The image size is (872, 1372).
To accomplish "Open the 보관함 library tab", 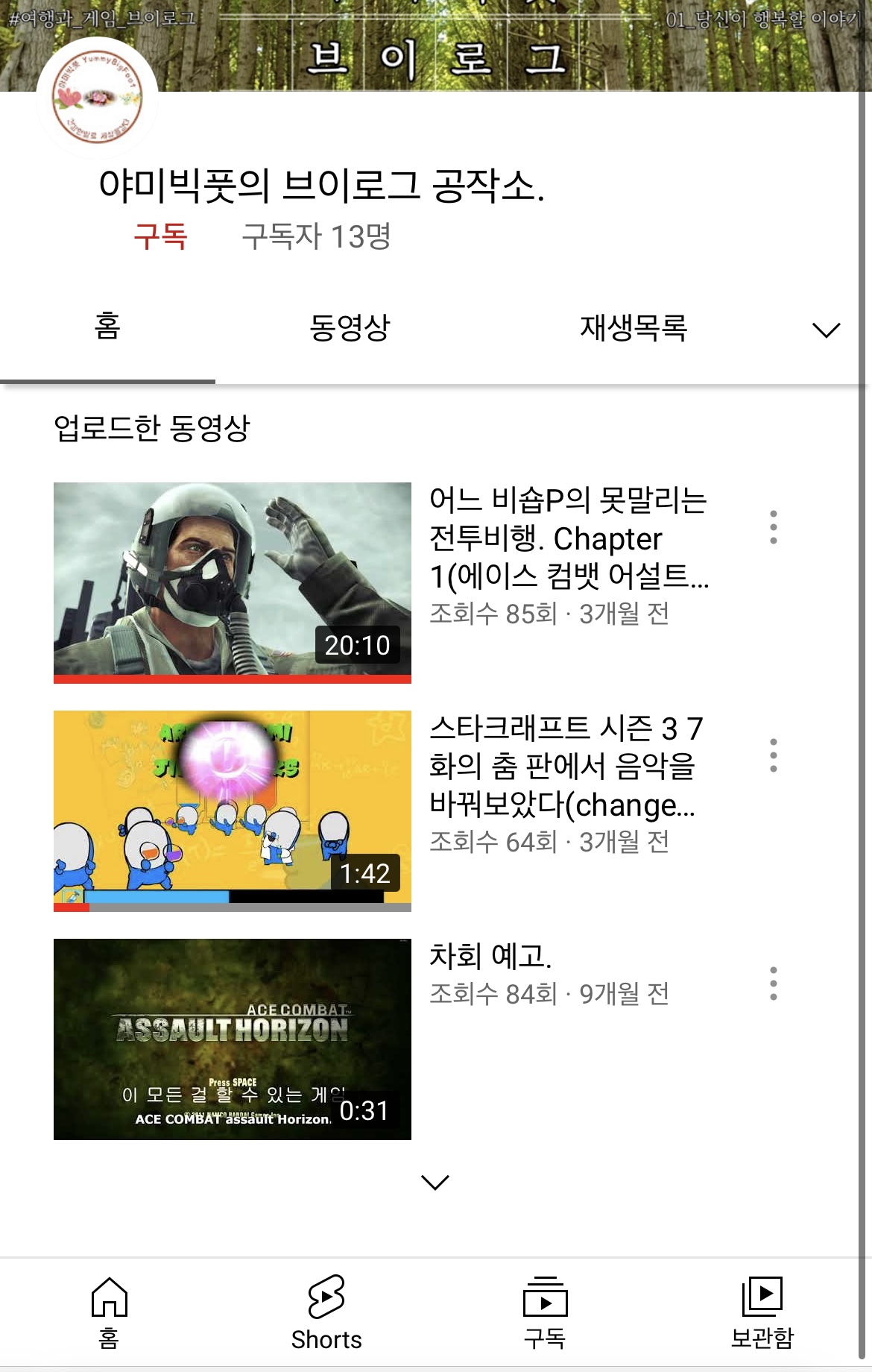I will click(762, 1314).
